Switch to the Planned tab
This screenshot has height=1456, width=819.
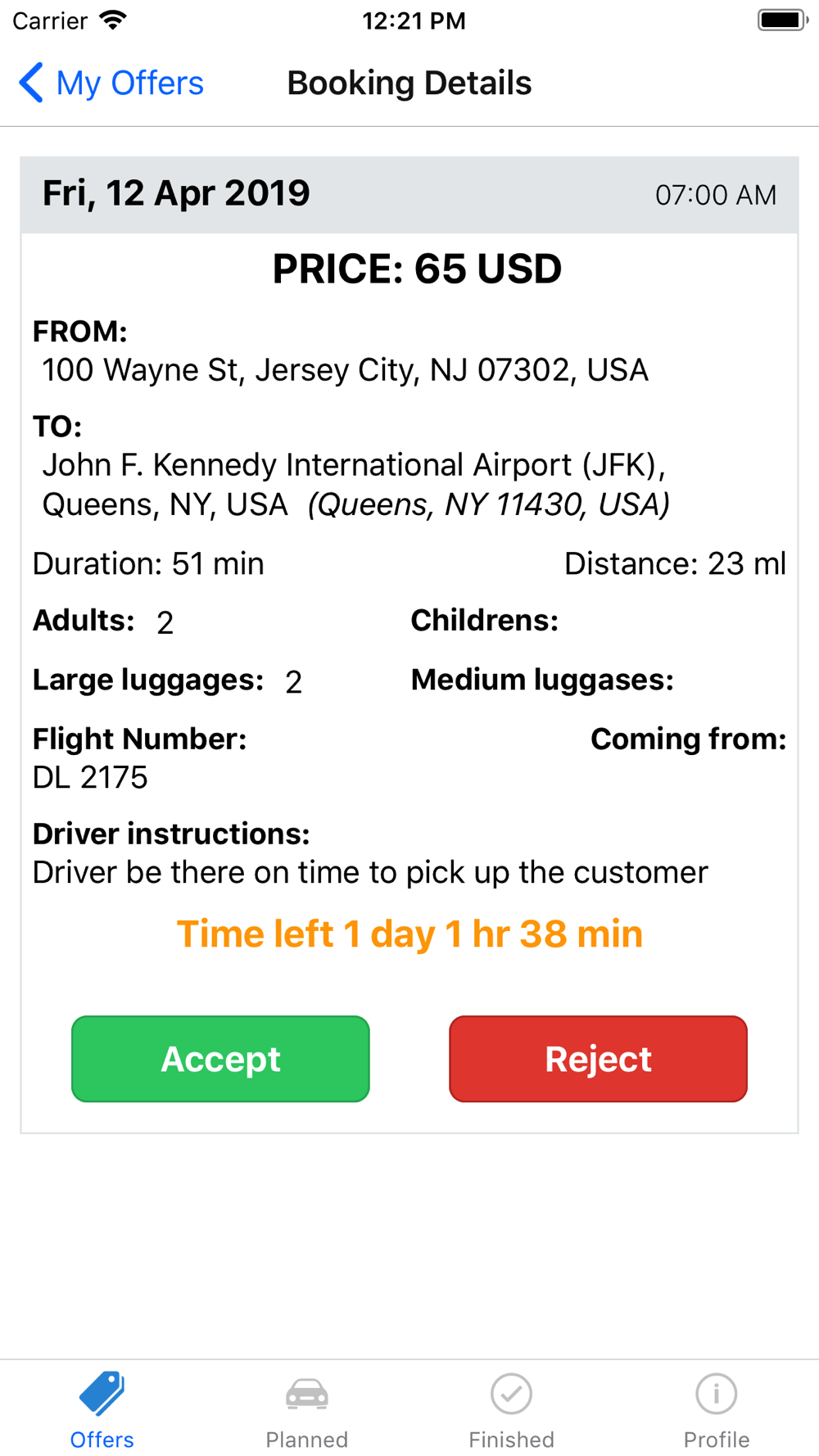point(307,1410)
